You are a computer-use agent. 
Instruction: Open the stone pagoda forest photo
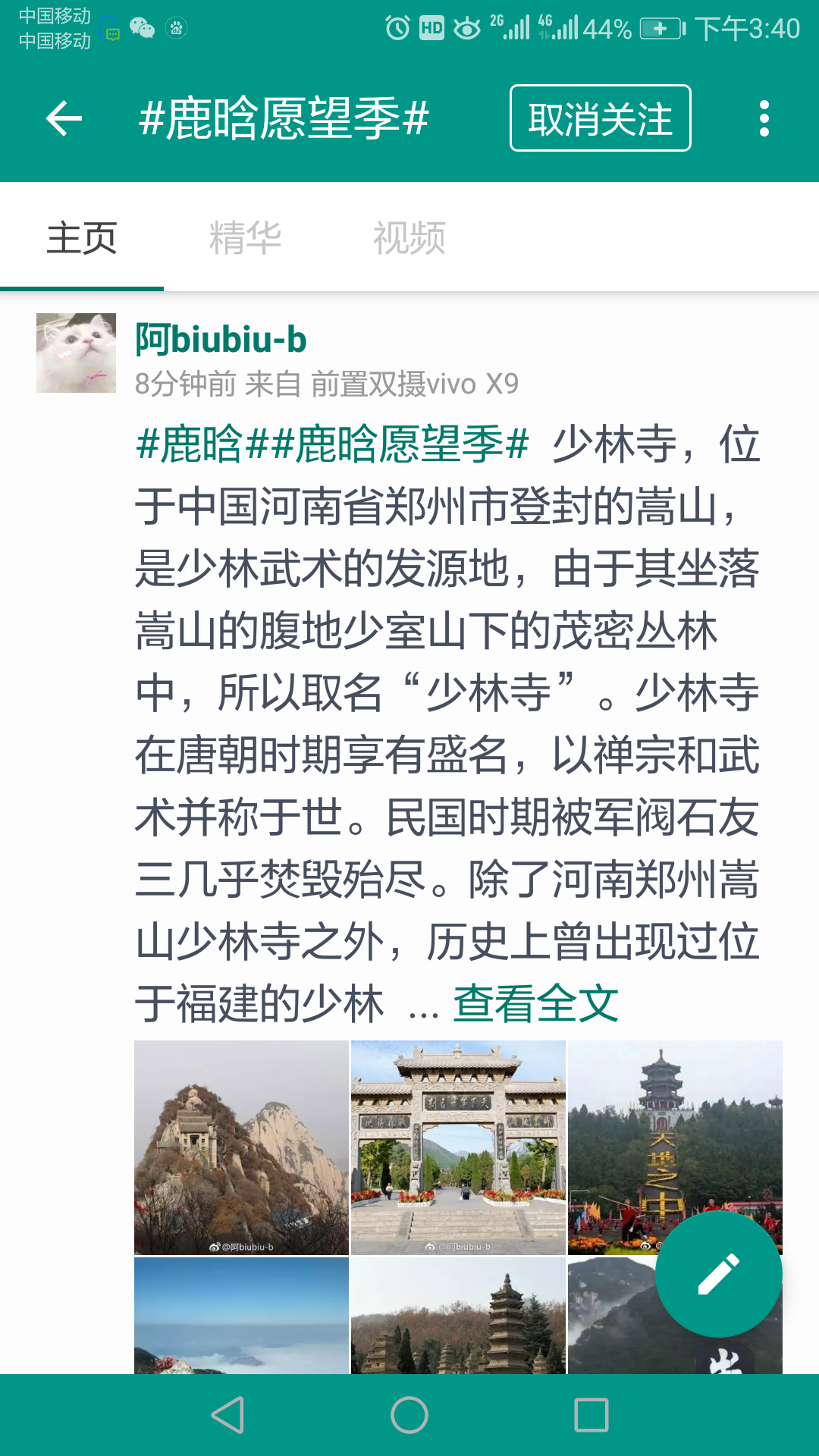[x=458, y=1316]
